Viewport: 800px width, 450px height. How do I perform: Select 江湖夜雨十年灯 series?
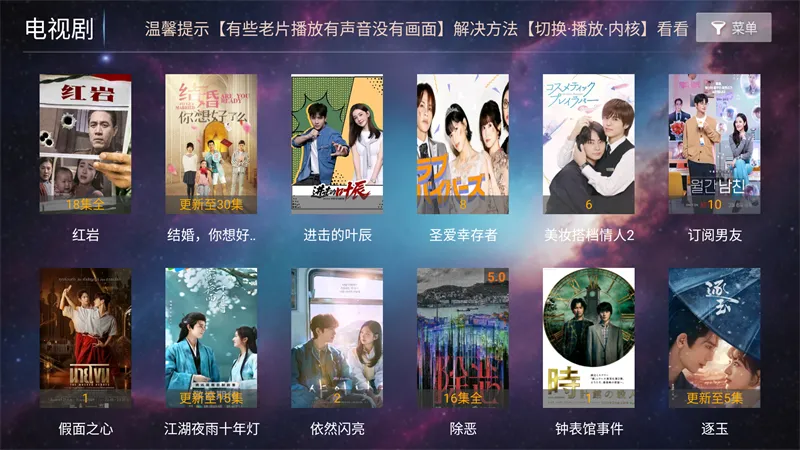coord(211,338)
